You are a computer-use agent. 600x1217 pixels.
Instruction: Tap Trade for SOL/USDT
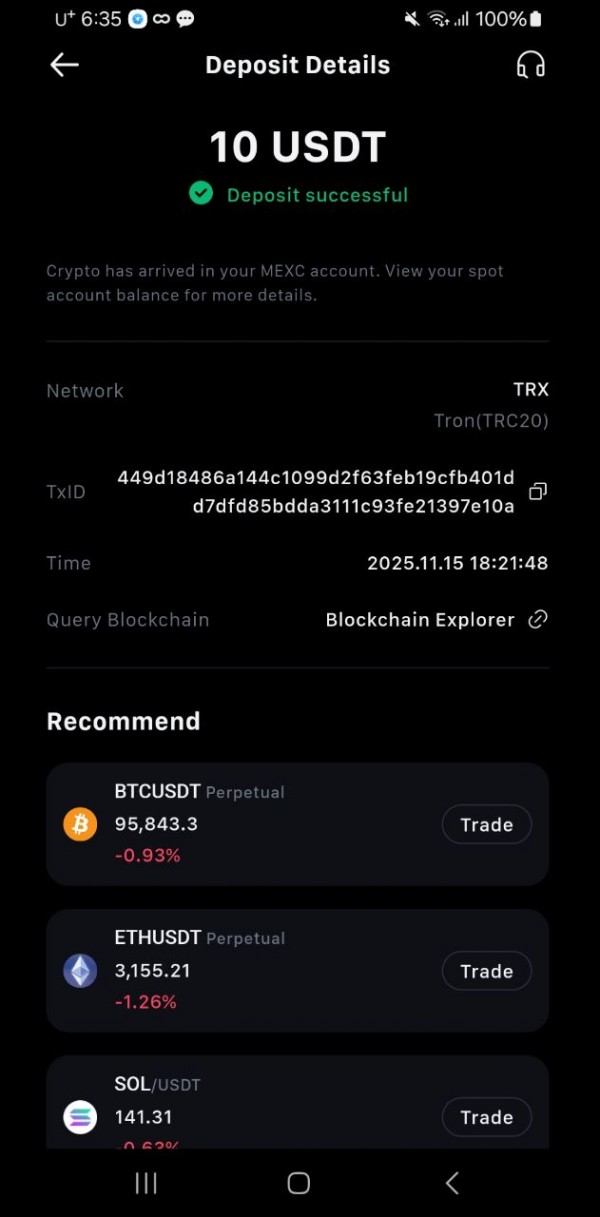pyautogui.click(x=486, y=1117)
